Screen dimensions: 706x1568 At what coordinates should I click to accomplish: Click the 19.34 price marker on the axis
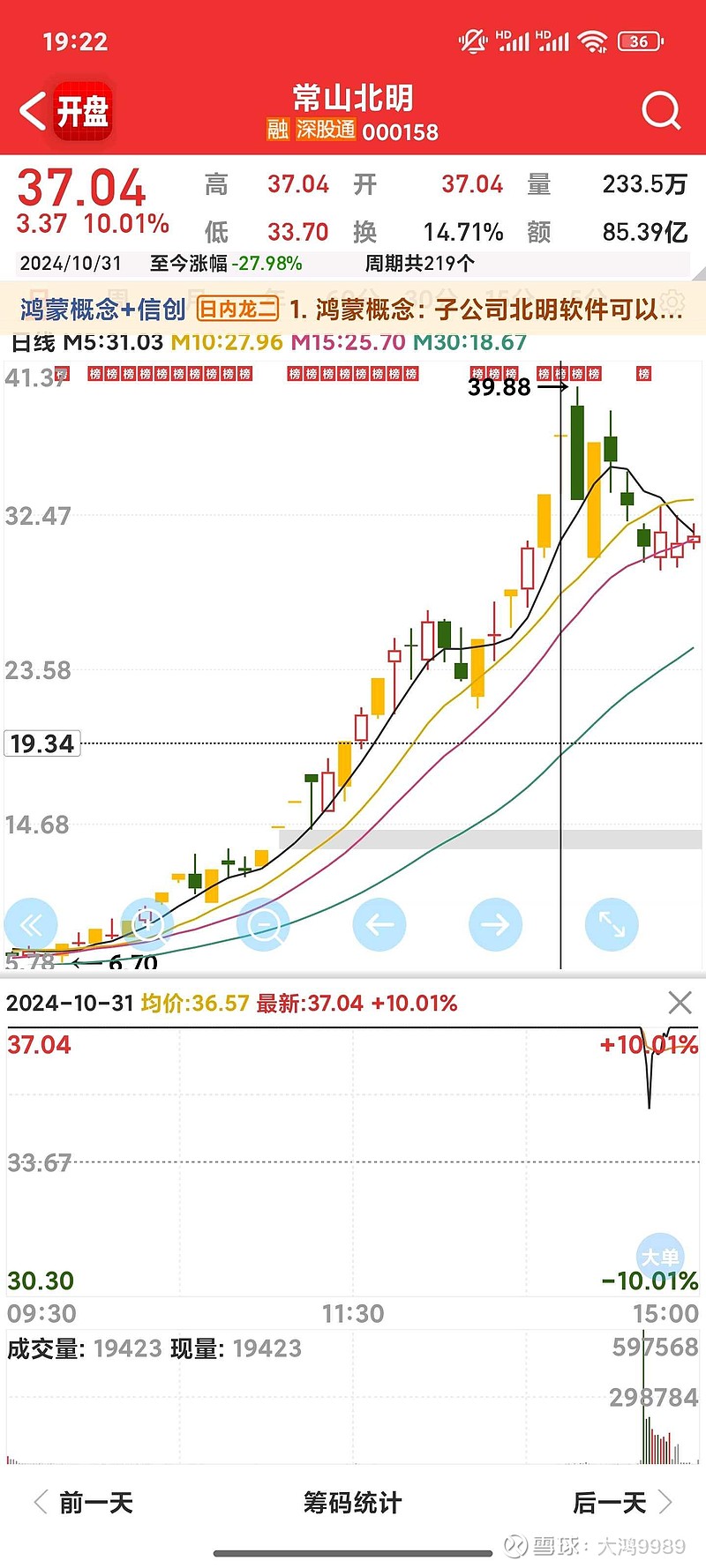pos(40,743)
